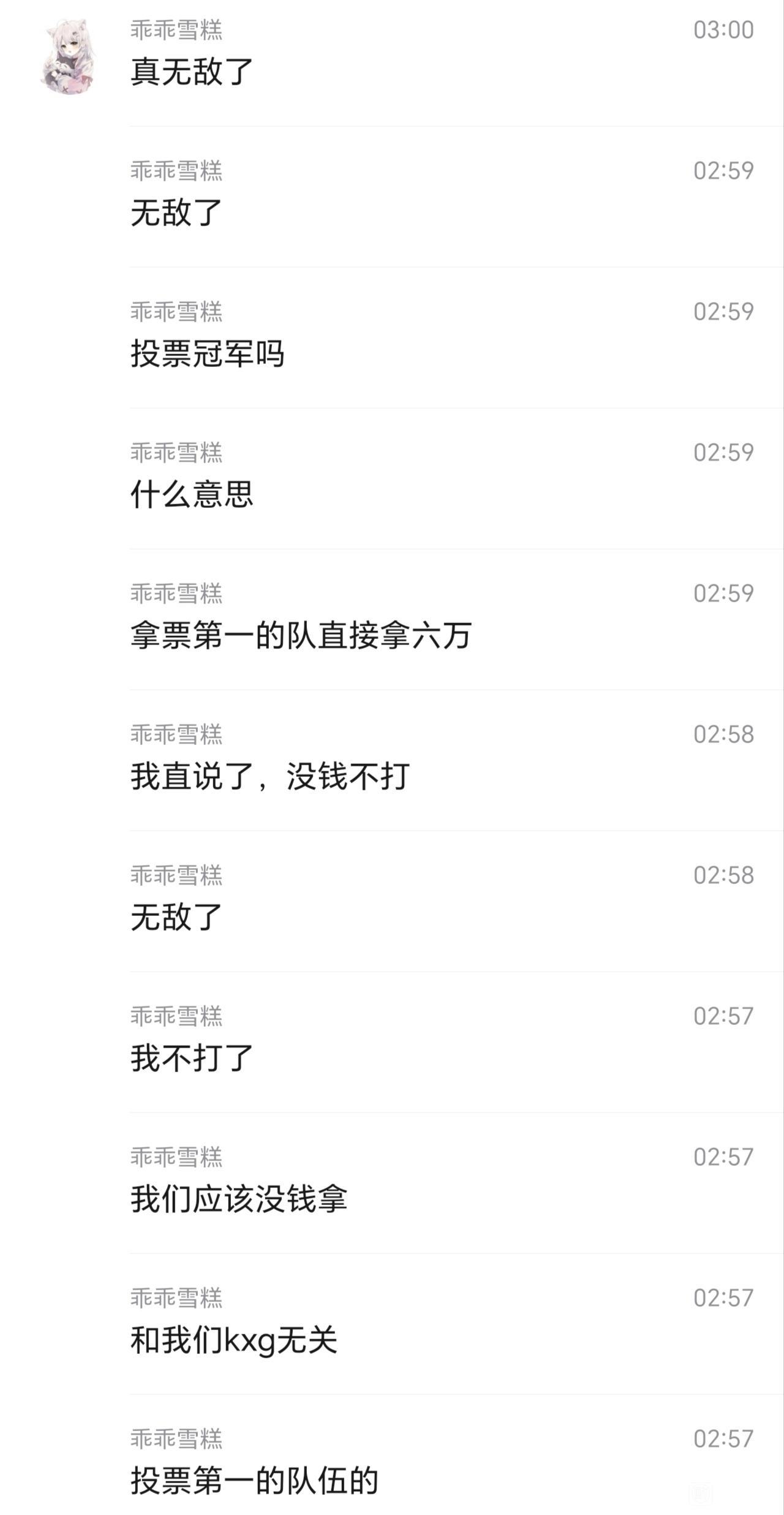Open the message '投票第一的队伍的'
This screenshot has width=784, height=1515.
[x=254, y=1481]
